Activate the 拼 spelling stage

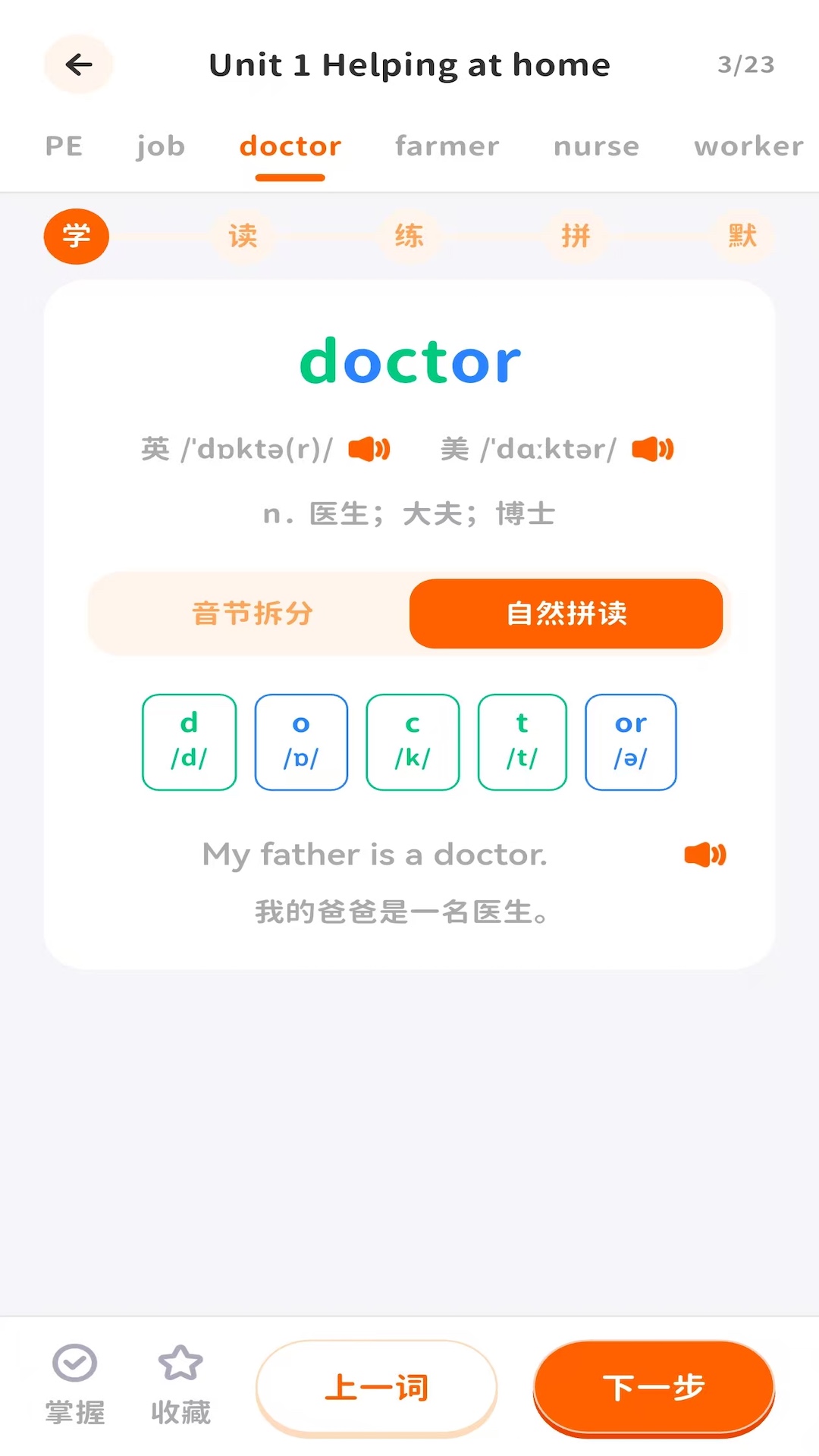tap(576, 236)
